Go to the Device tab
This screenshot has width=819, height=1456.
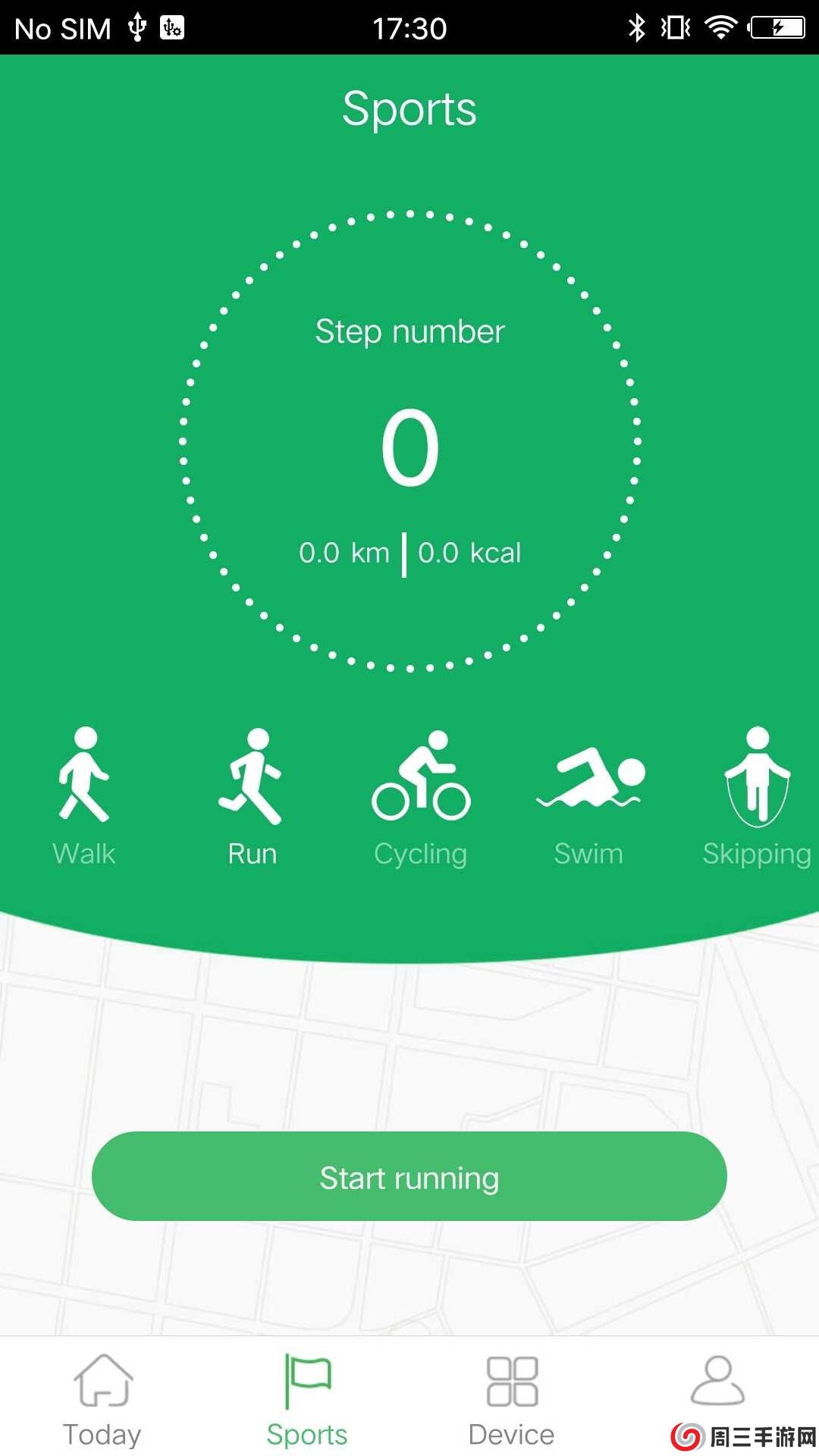512,1400
